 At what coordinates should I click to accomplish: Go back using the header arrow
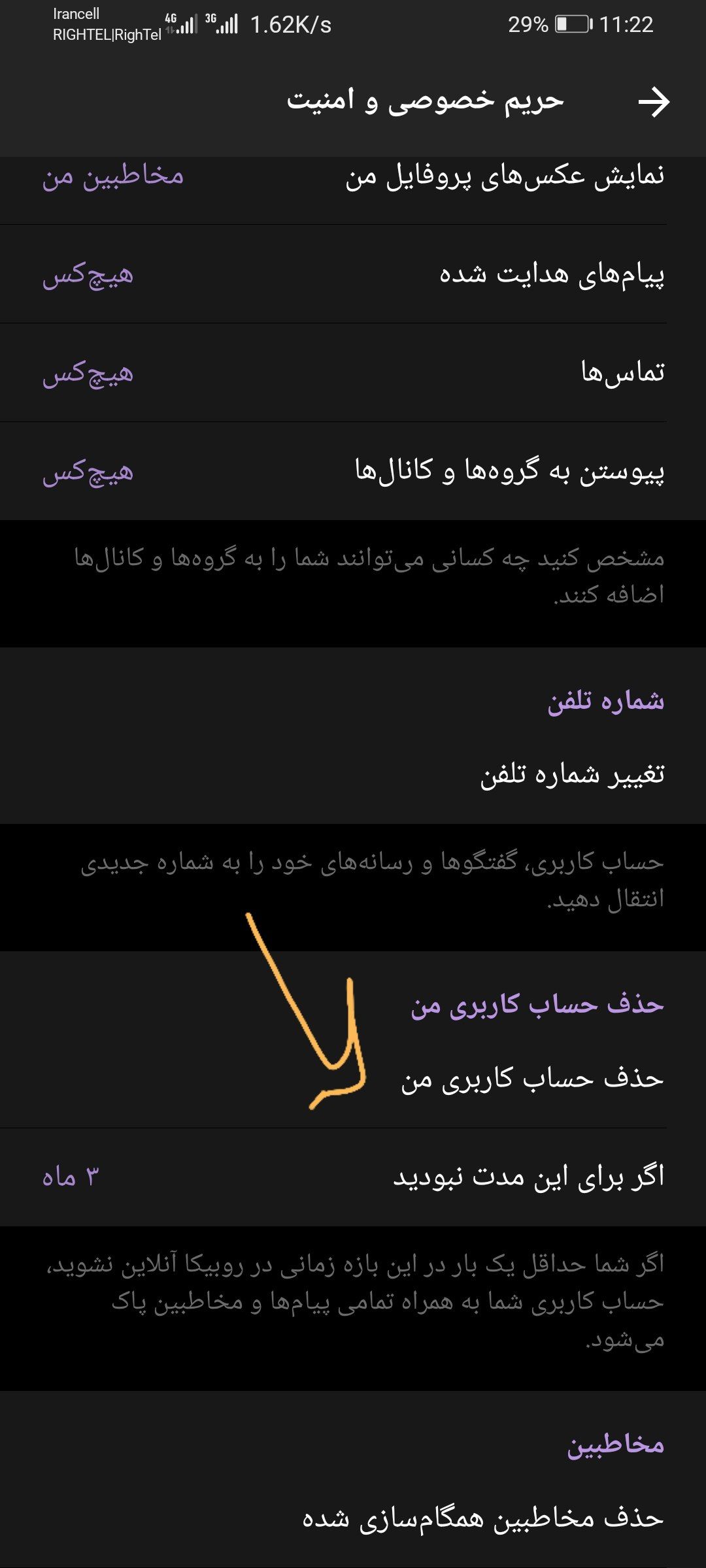click(x=654, y=102)
